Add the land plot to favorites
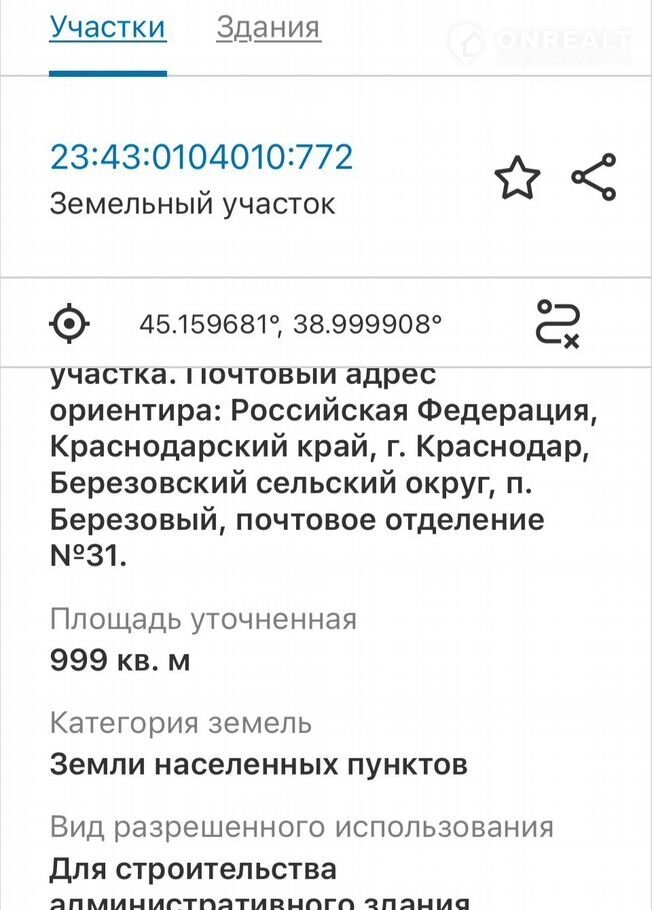The width and height of the screenshot is (652, 910). point(517,178)
